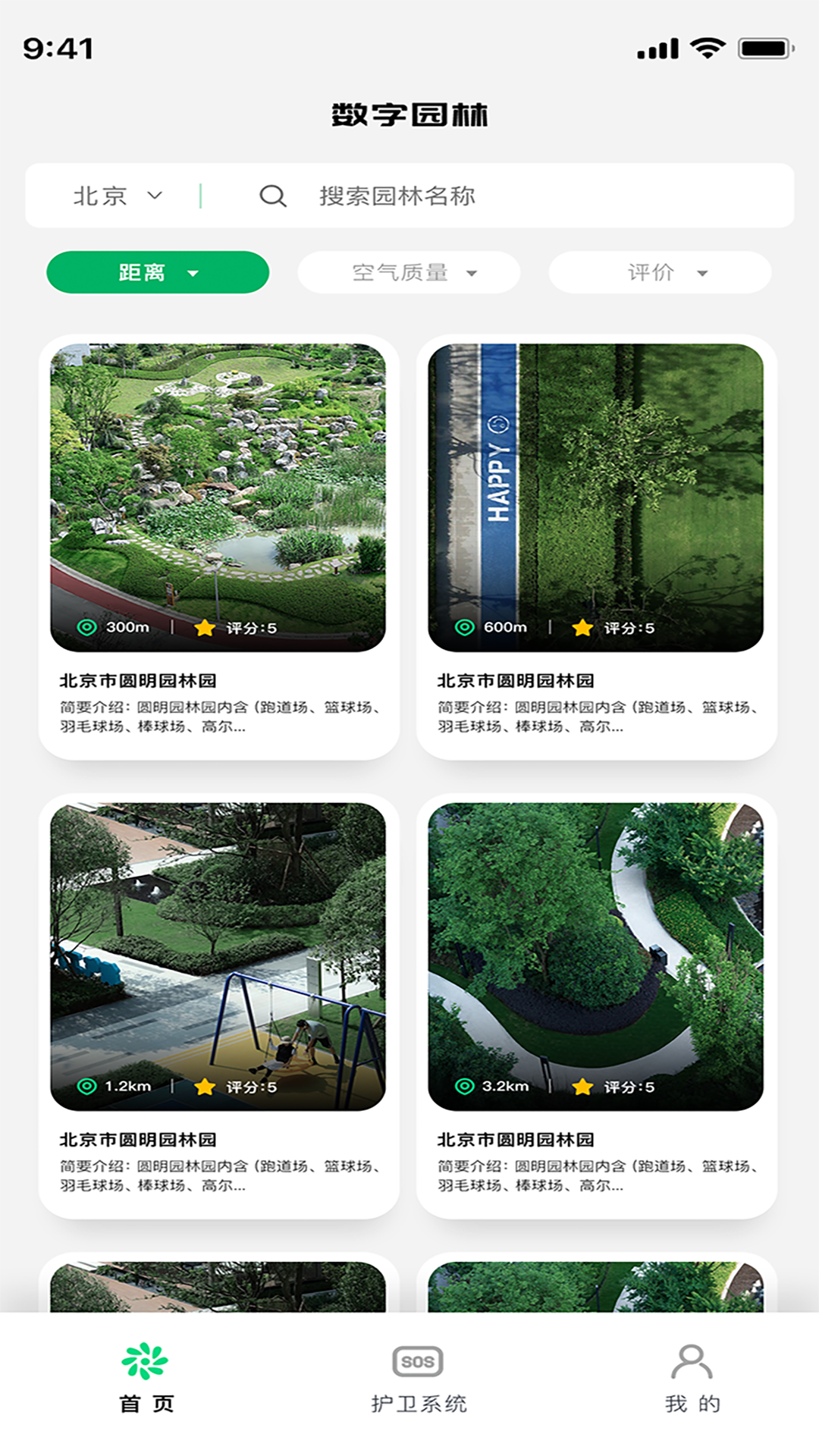Open the garden card 1.2km away
819x1456 pixels.
pos(218,1006)
